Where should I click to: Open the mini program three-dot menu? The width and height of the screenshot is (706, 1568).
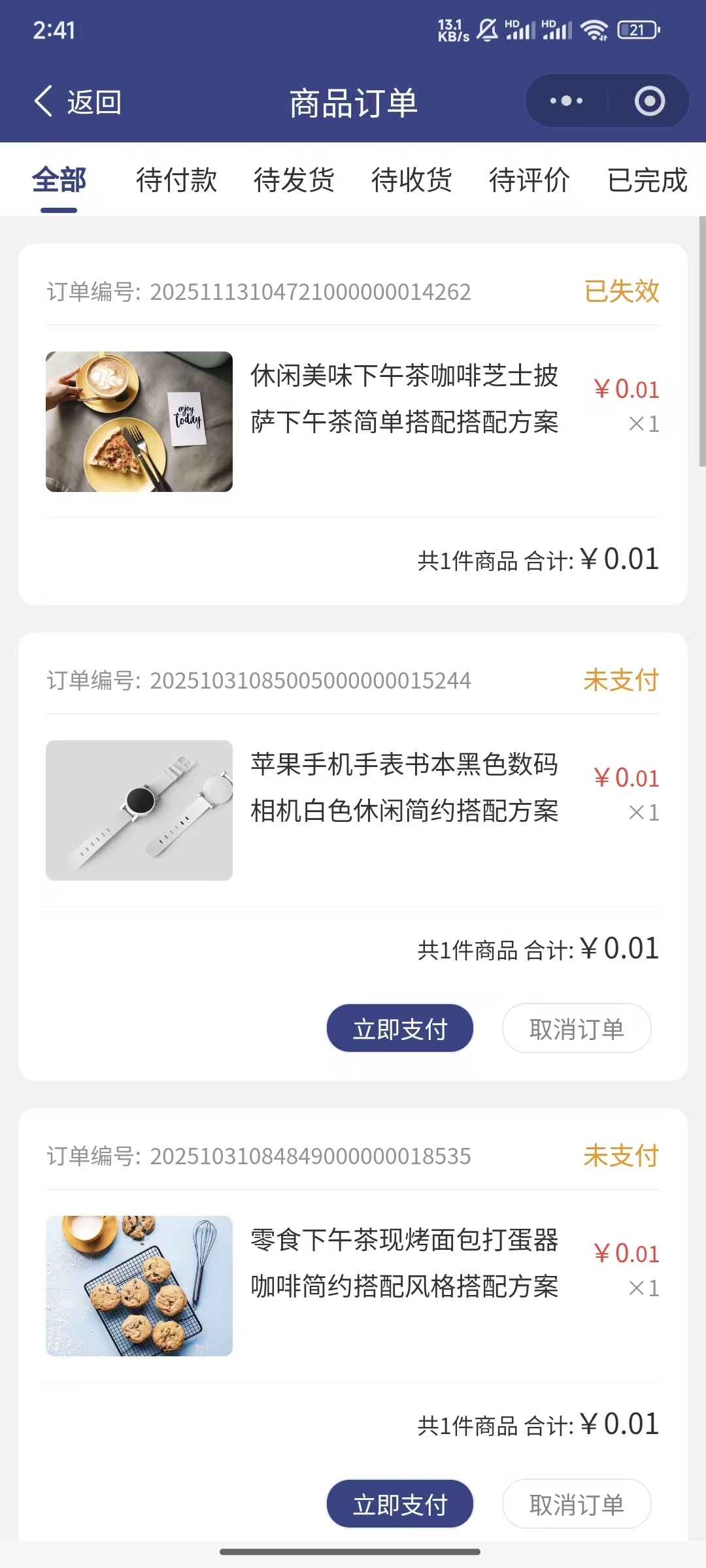(566, 101)
